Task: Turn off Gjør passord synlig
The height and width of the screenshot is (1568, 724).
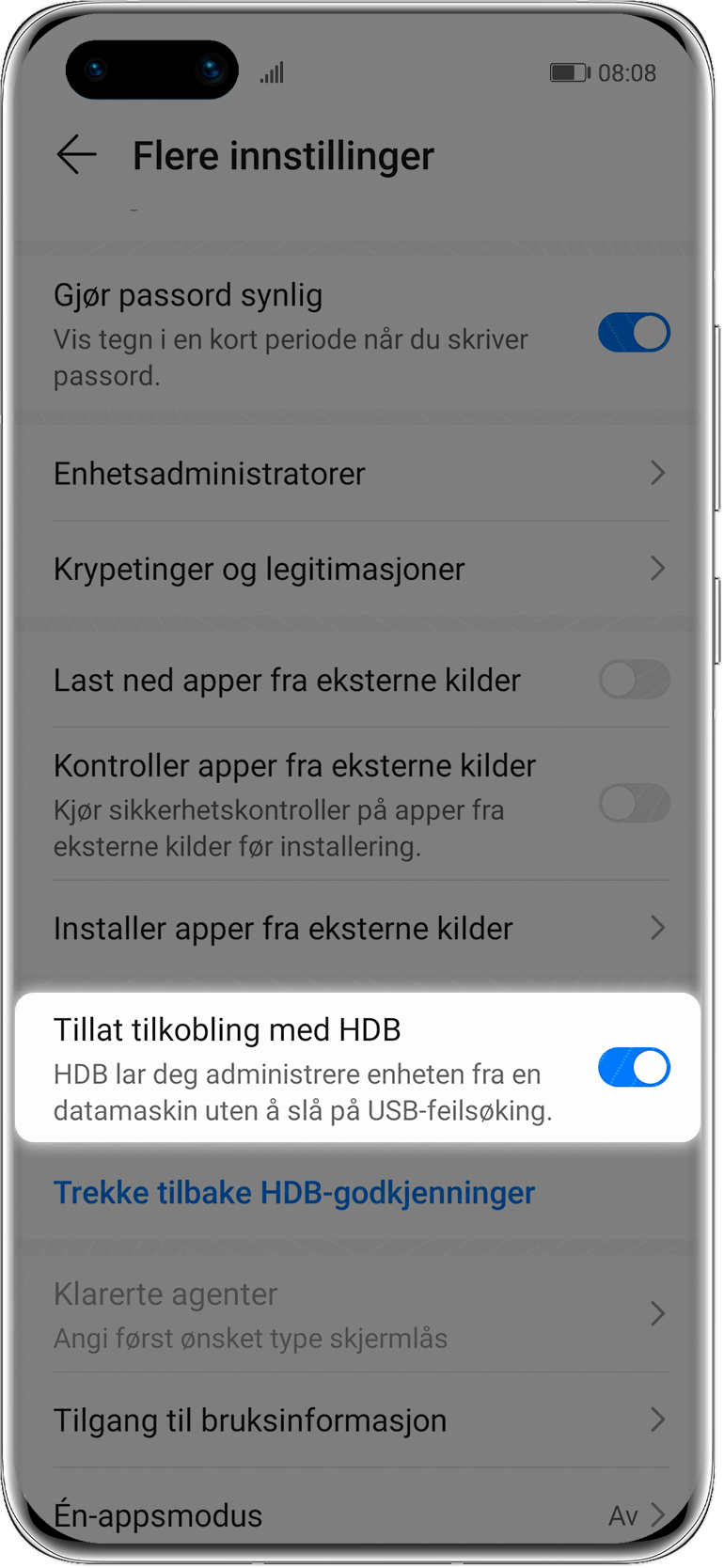Action: (x=634, y=333)
